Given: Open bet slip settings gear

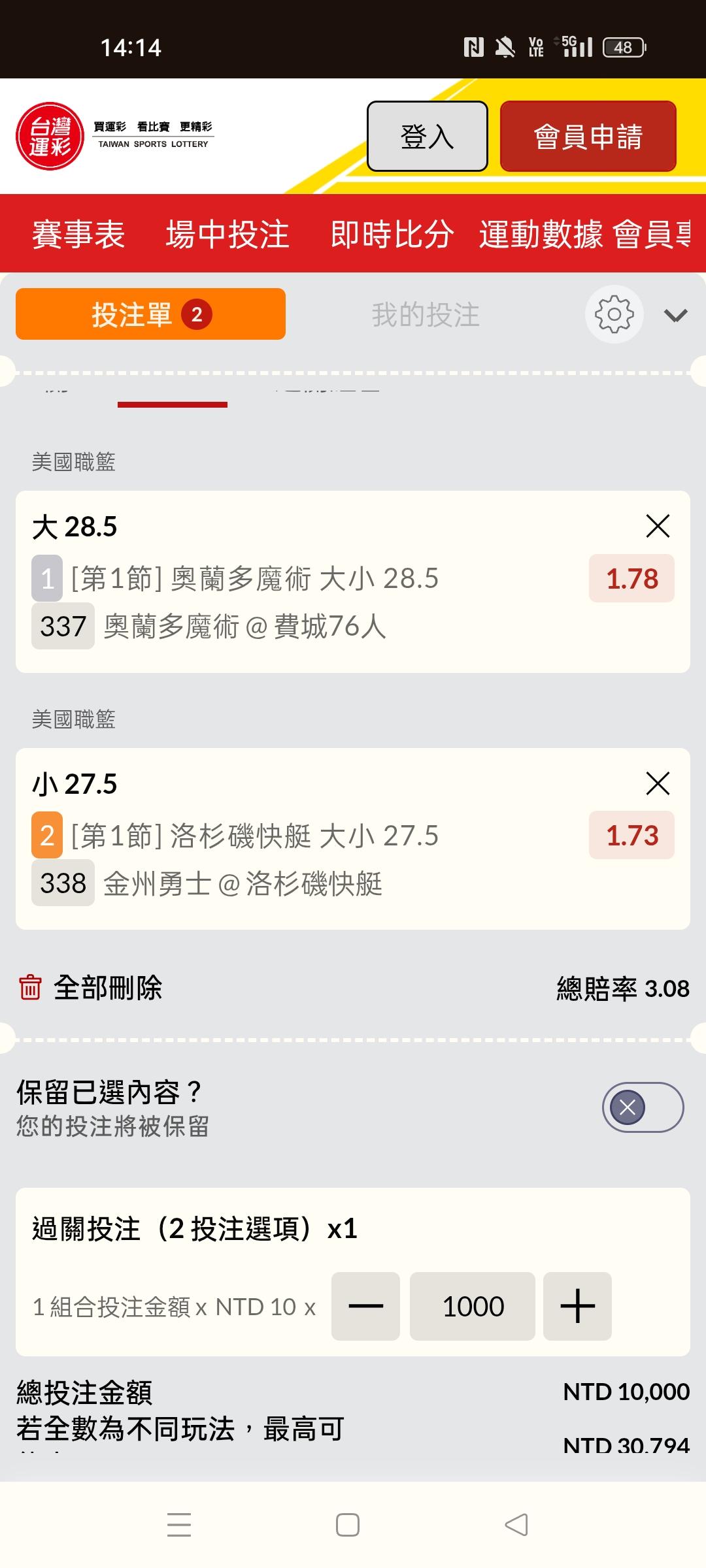Looking at the screenshot, I should [x=614, y=314].
